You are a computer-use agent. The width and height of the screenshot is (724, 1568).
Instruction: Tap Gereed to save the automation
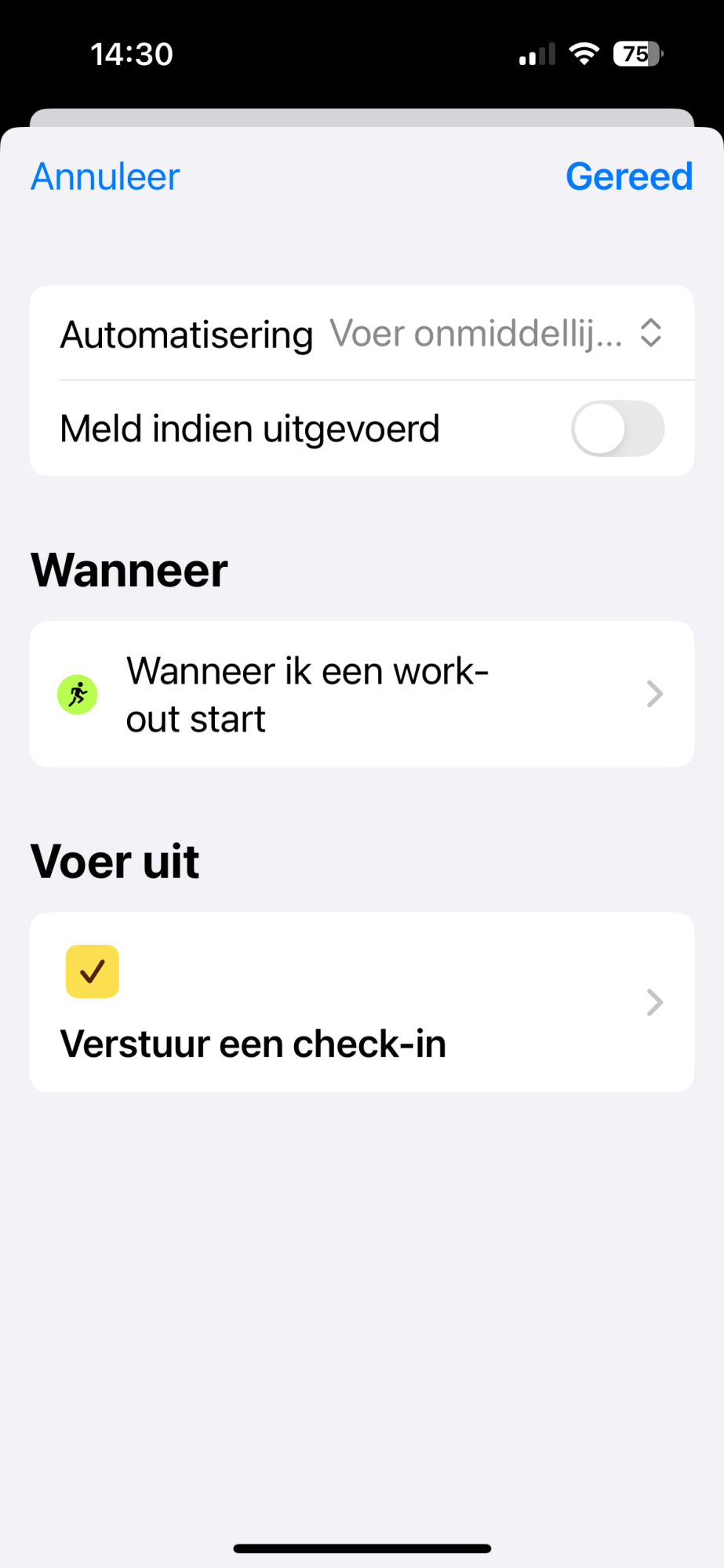pyautogui.click(x=629, y=176)
